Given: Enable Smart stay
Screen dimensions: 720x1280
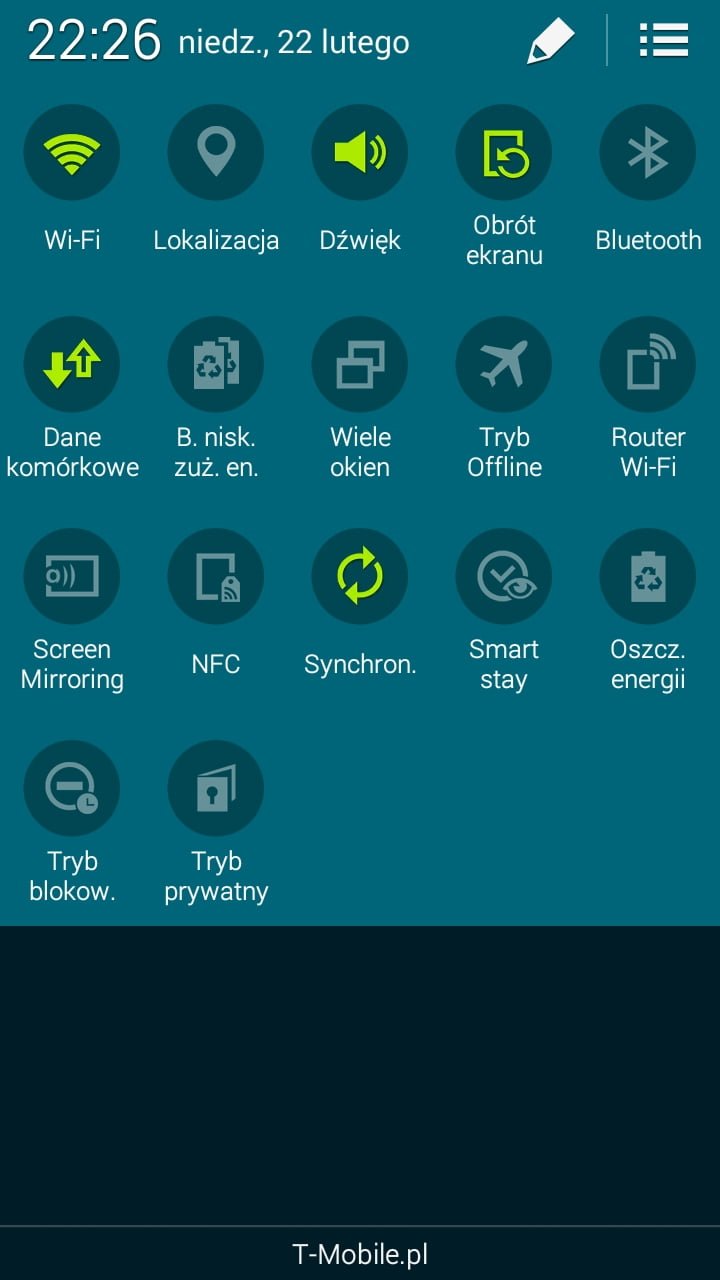Looking at the screenshot, I should click(x=504, y=577).
